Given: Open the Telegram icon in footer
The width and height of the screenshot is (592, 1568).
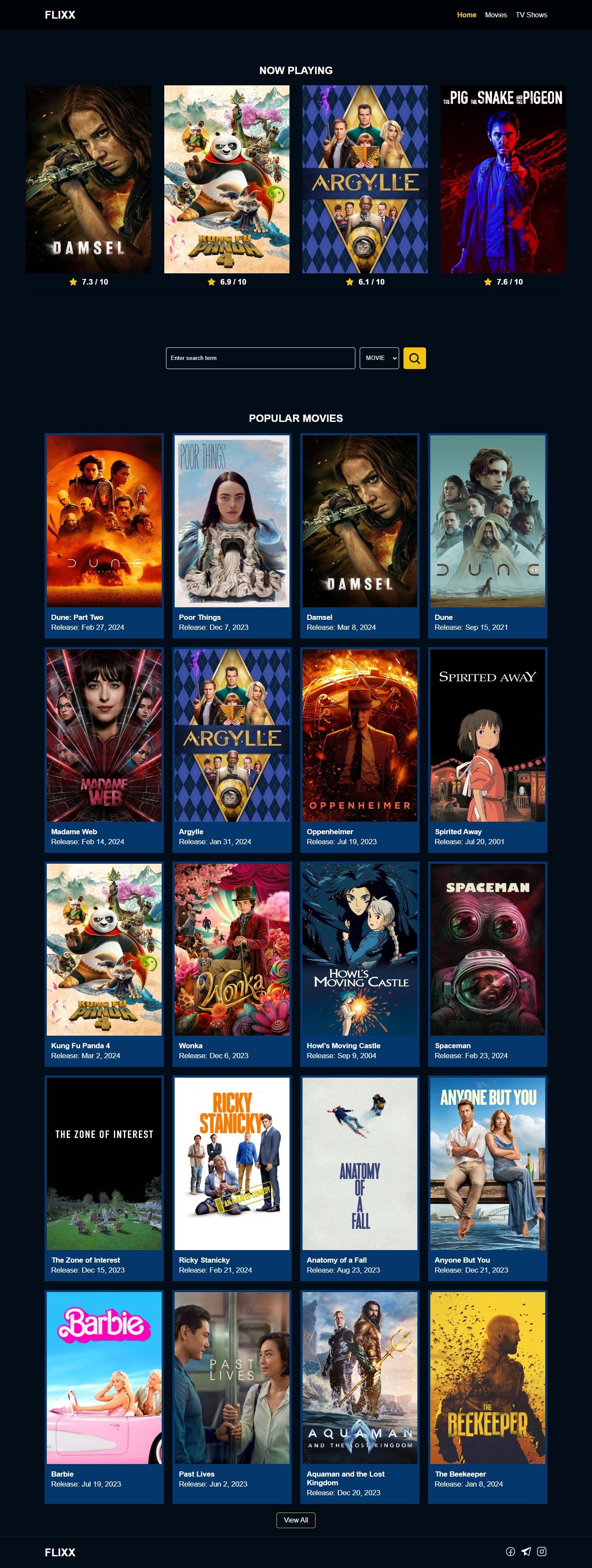Looking at the screenshot, I should coord(526,1552).
